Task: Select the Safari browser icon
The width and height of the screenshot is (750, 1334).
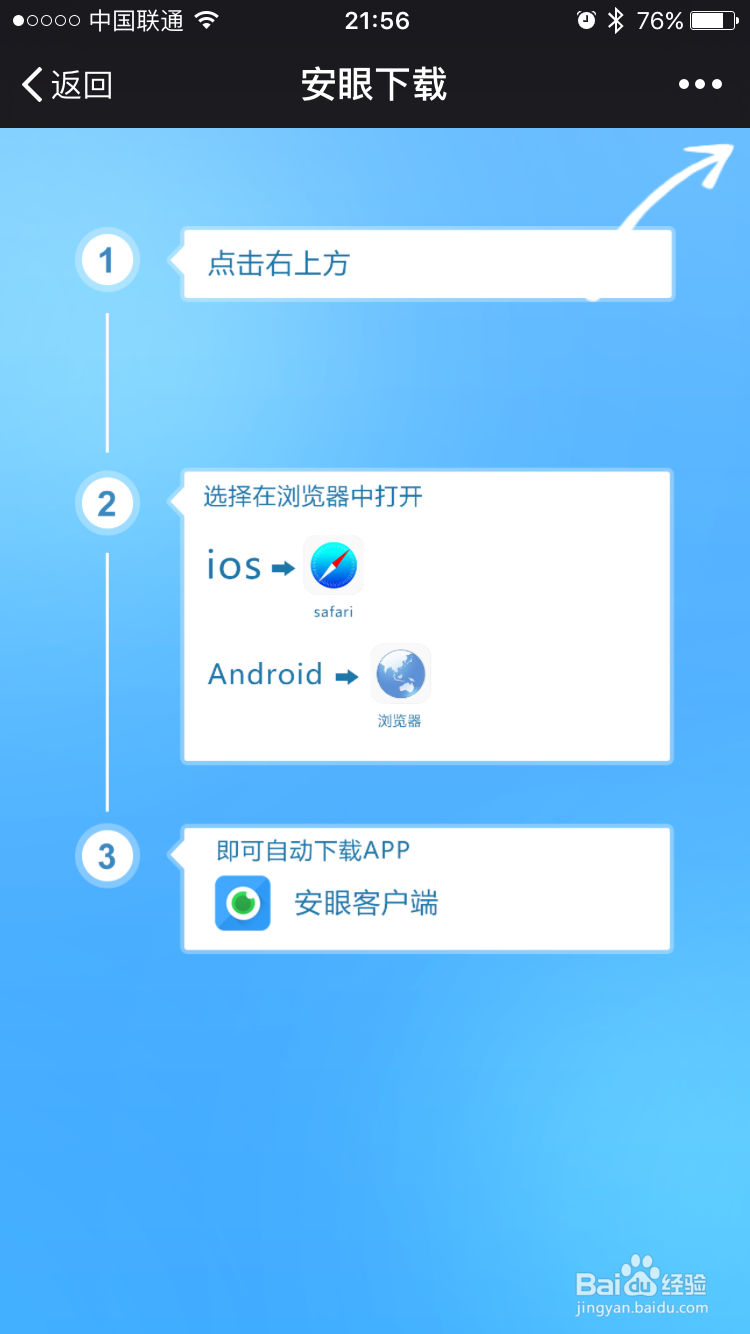Action: point(333,564)
